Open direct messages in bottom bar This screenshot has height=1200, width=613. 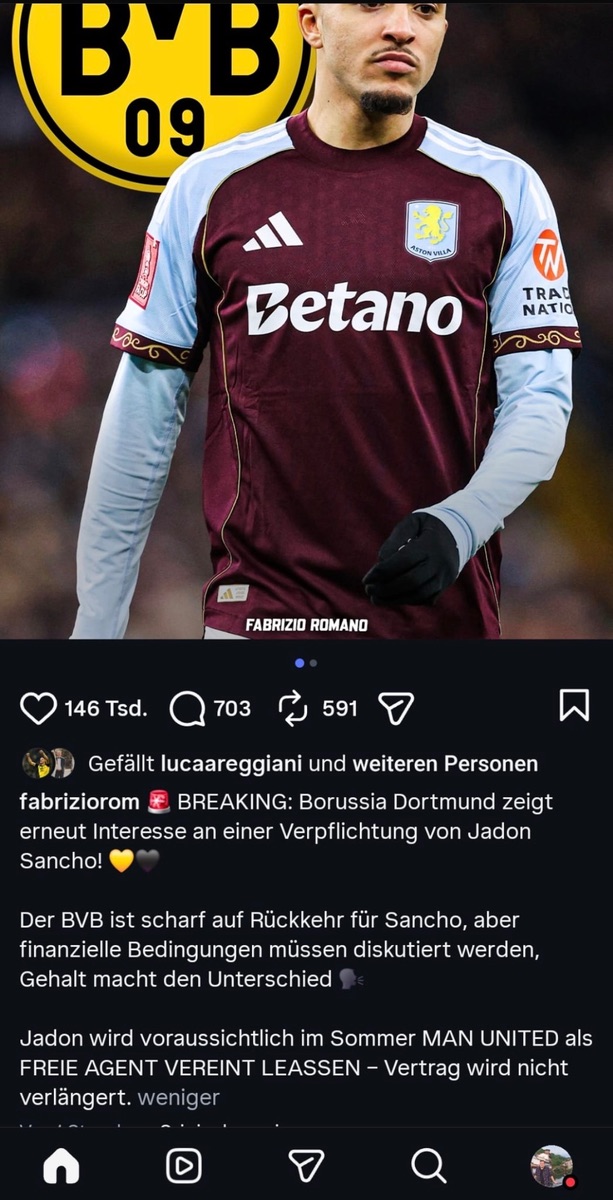306,1165
